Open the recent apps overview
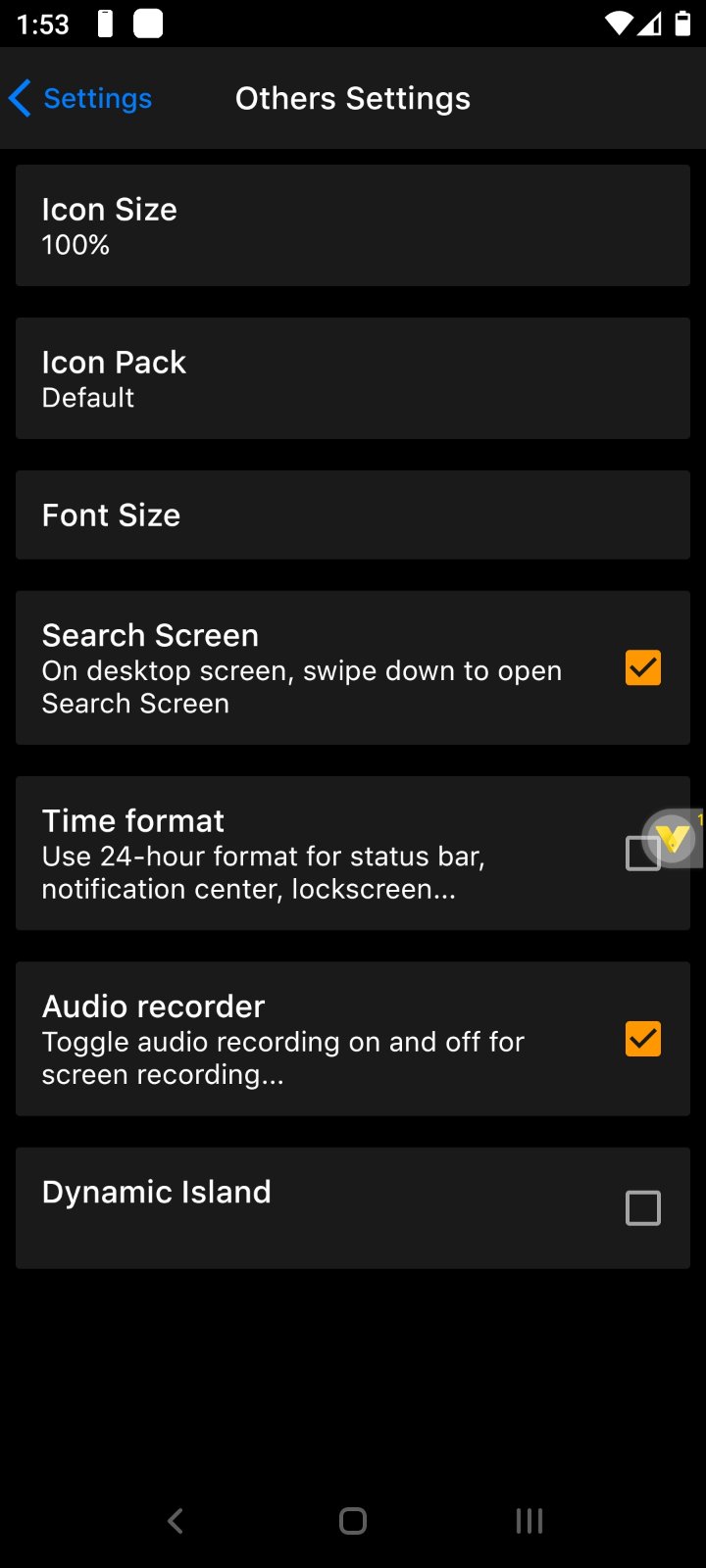Image resolution: width=706 pixels, height=1568 pixels. [529, 1521]
